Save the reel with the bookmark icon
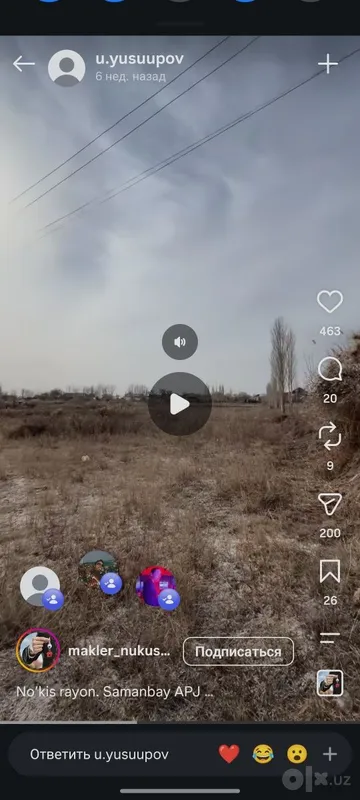The width and height of the screenshot is (360, 800). (x=330, y=571)
